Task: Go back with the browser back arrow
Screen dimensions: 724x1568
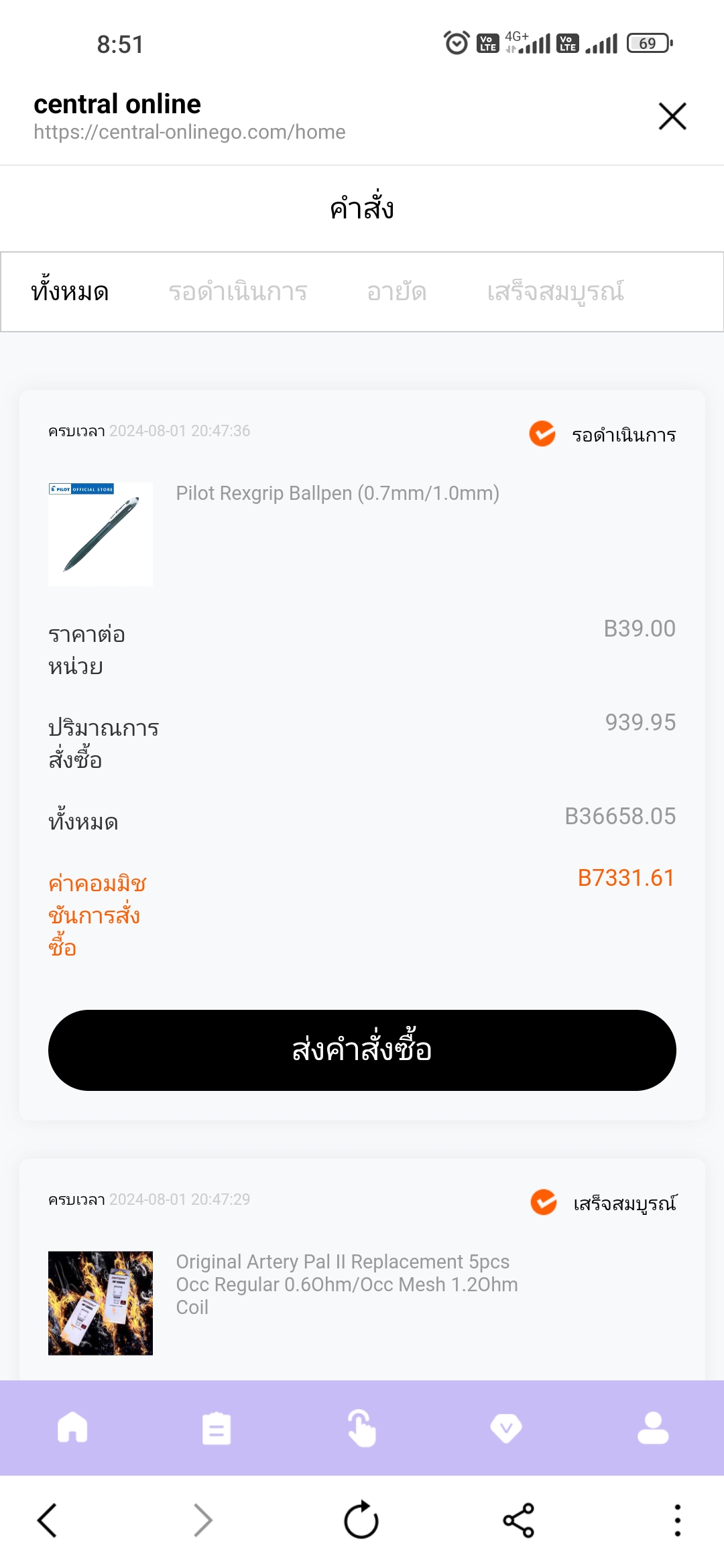Action: [x=47, y=1520]
